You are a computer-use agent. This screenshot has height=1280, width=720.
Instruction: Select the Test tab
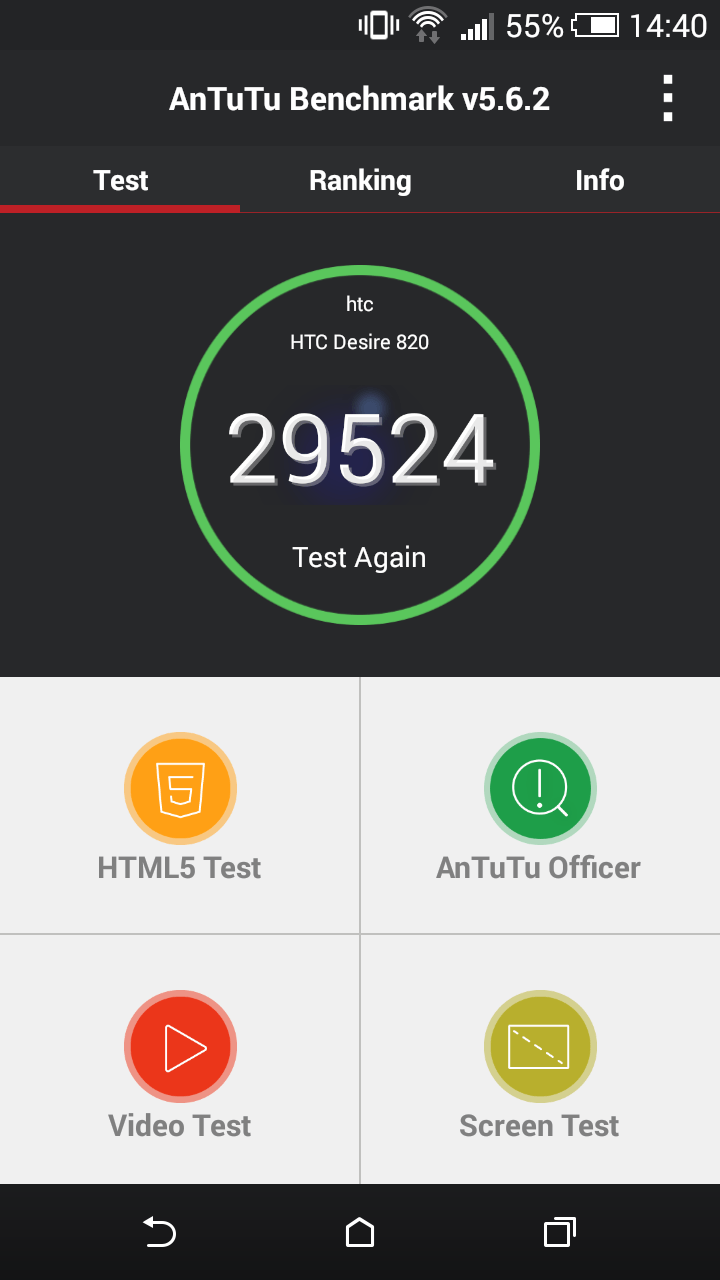120,181
